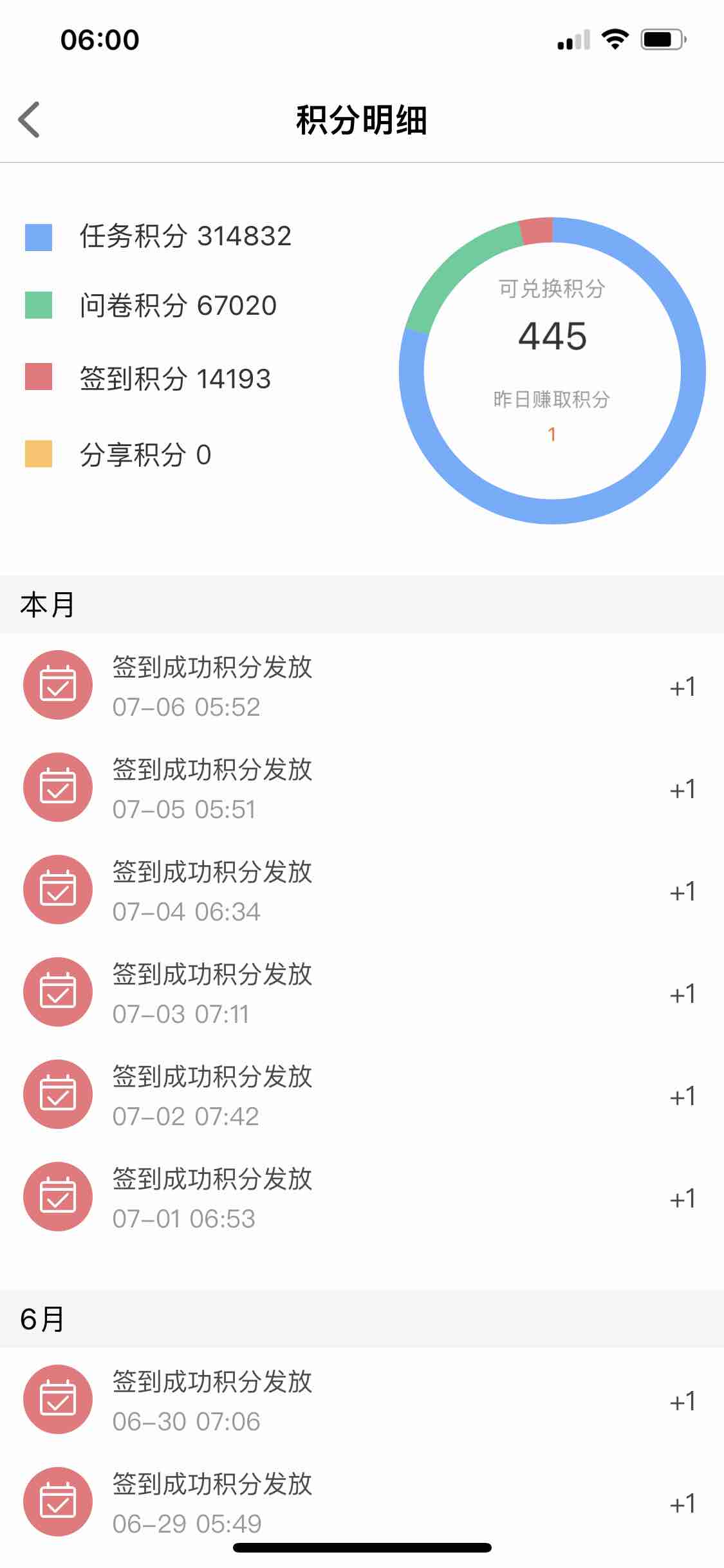Go back from the 积分明细 page
The width and height of the screenshot is (724, 1568).
(30, 120)
